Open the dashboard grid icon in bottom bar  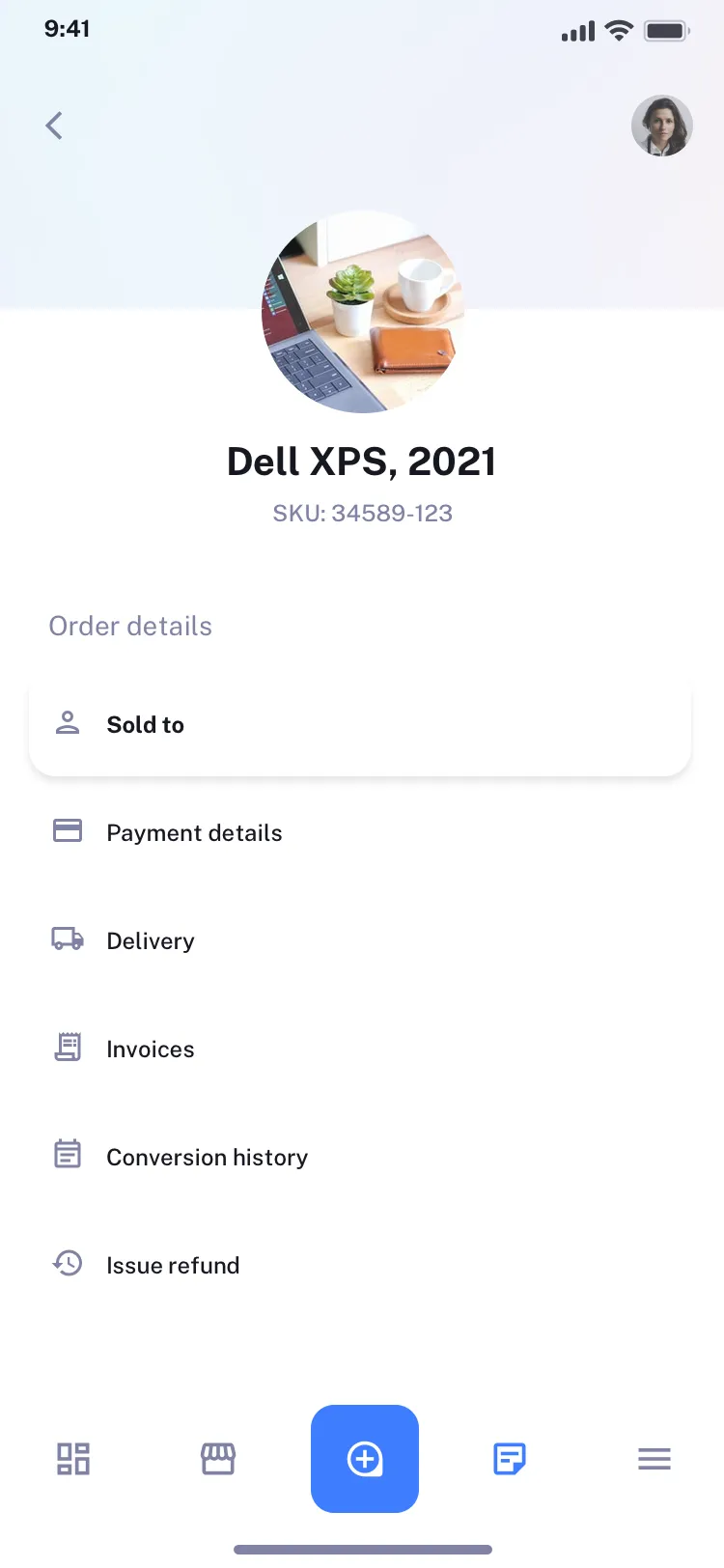pos(73,1459)
